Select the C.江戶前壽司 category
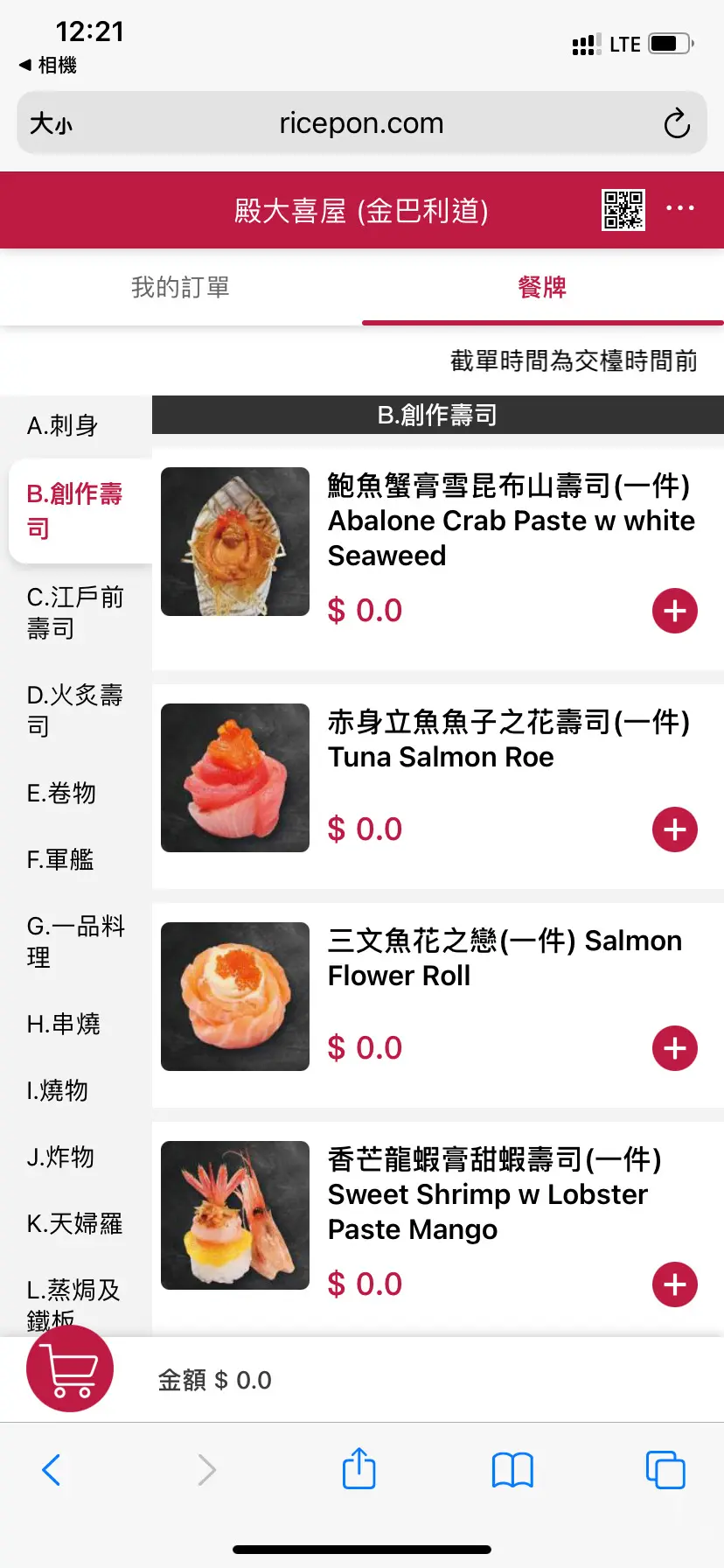Viewport: 724px width, 1568px height. [x=75, y=612]
